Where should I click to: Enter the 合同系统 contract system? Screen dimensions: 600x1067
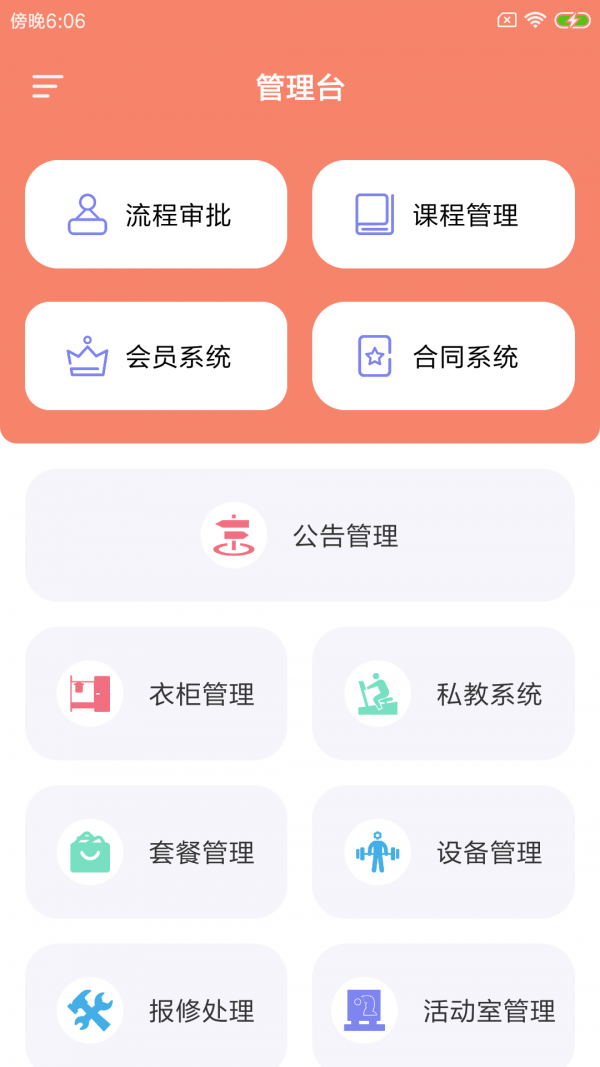click(443, 356)
